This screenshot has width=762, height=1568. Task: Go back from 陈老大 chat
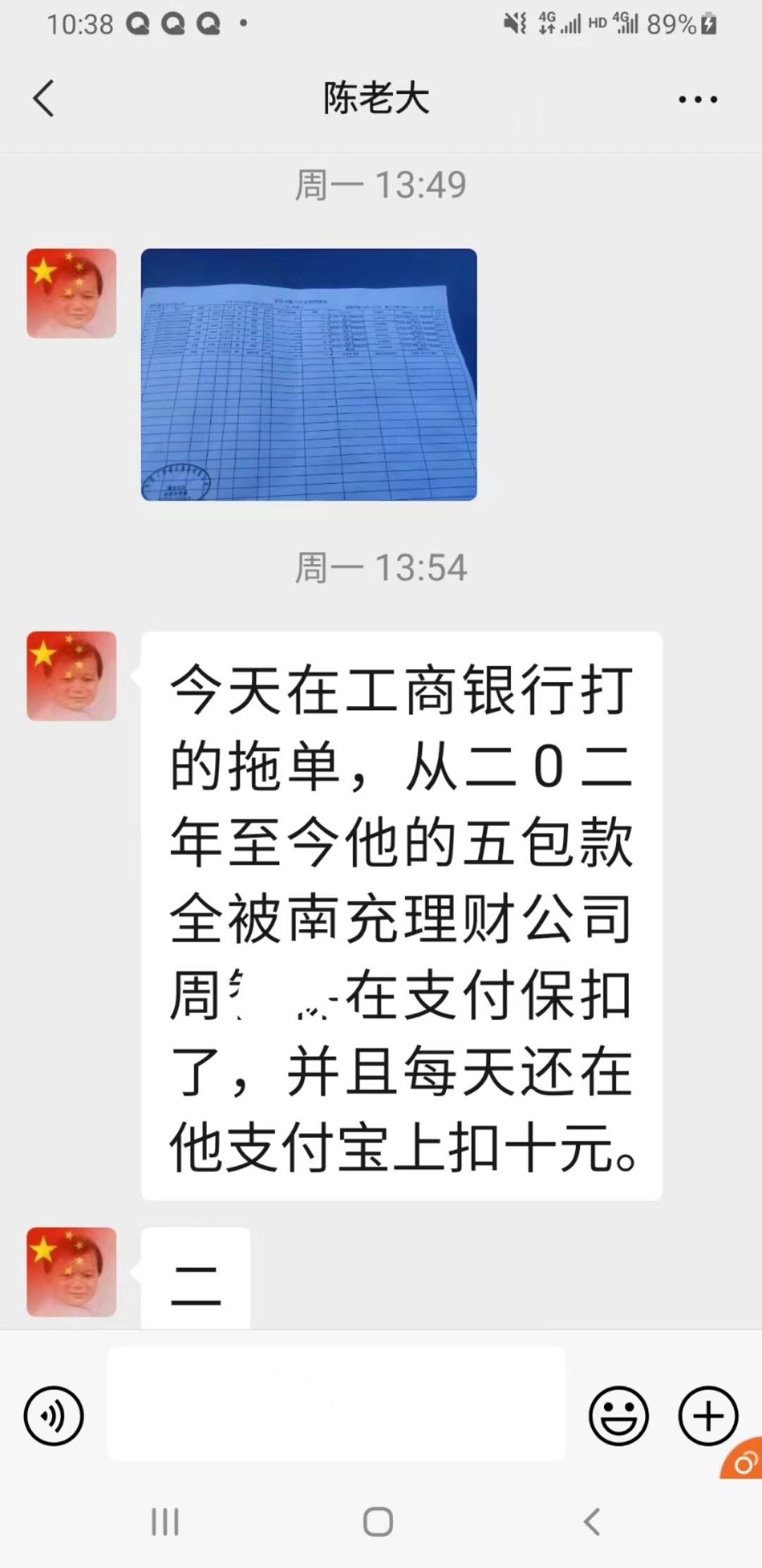tap(44, 98)
